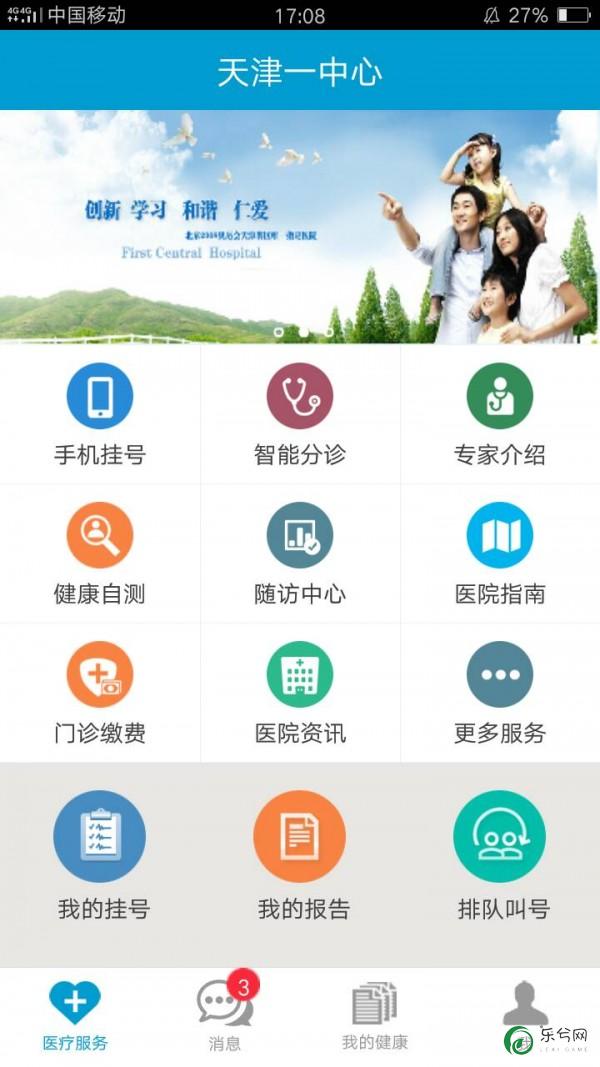This screenshot has height=1067, width=600.
Task: Read 医院资讯 hospital news
Action: (300, 693)
